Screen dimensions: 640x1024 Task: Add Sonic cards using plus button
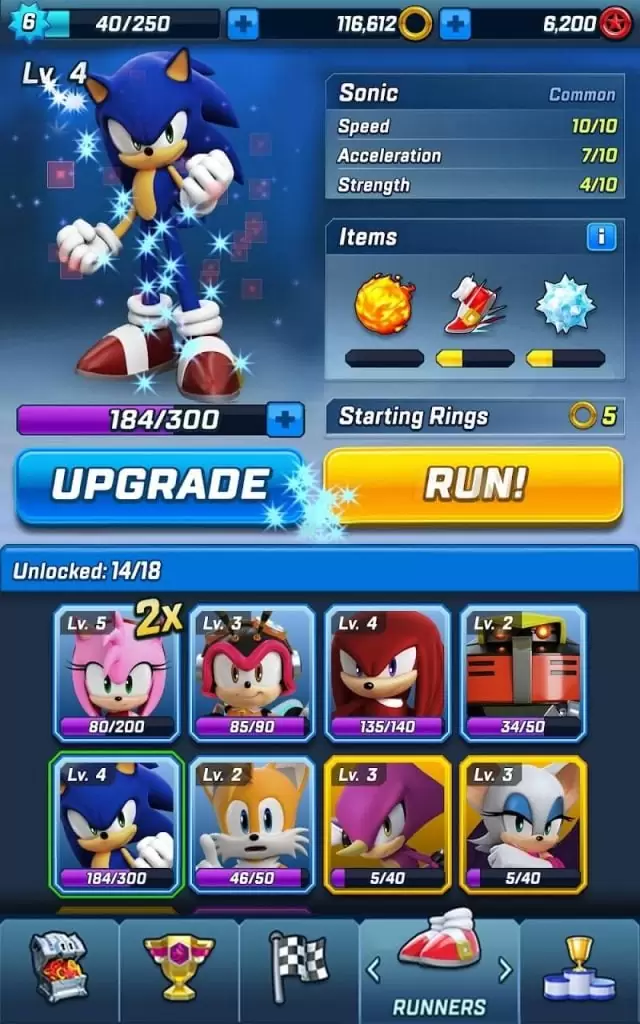[x=285, y=419]
